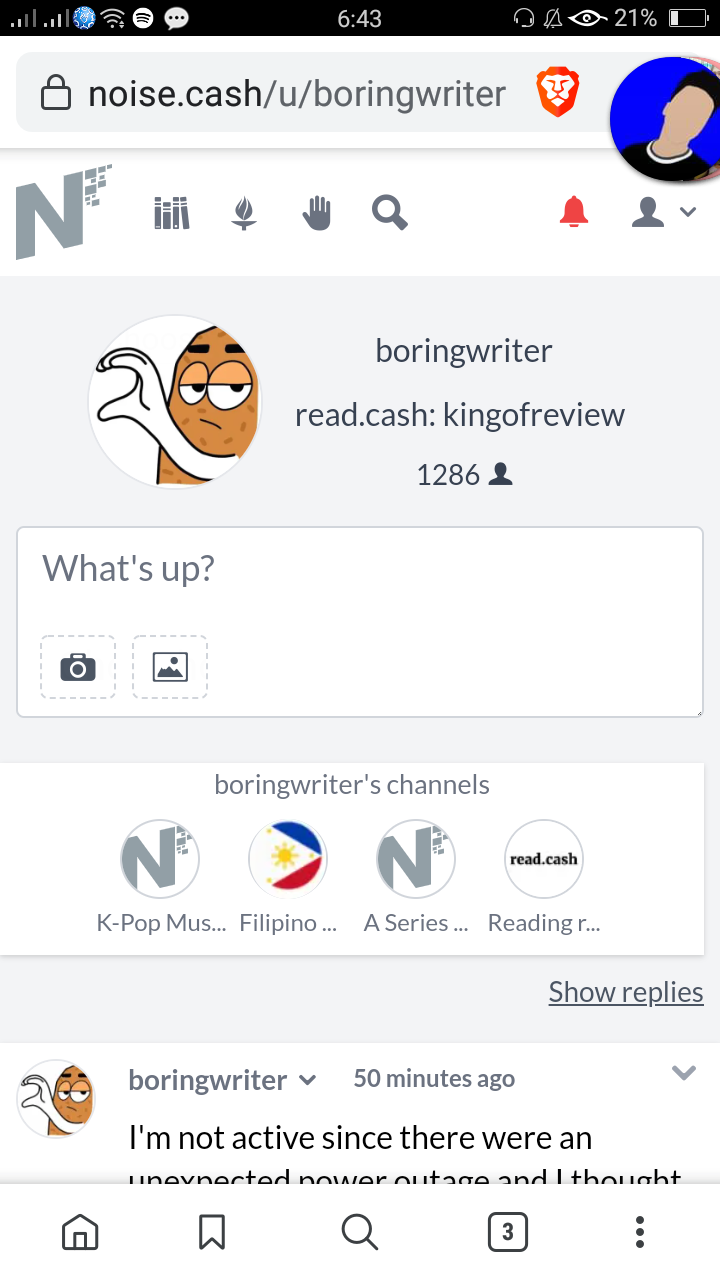
Task: Open the K-Pop Mus... channel
Action: tap(160, 878)
